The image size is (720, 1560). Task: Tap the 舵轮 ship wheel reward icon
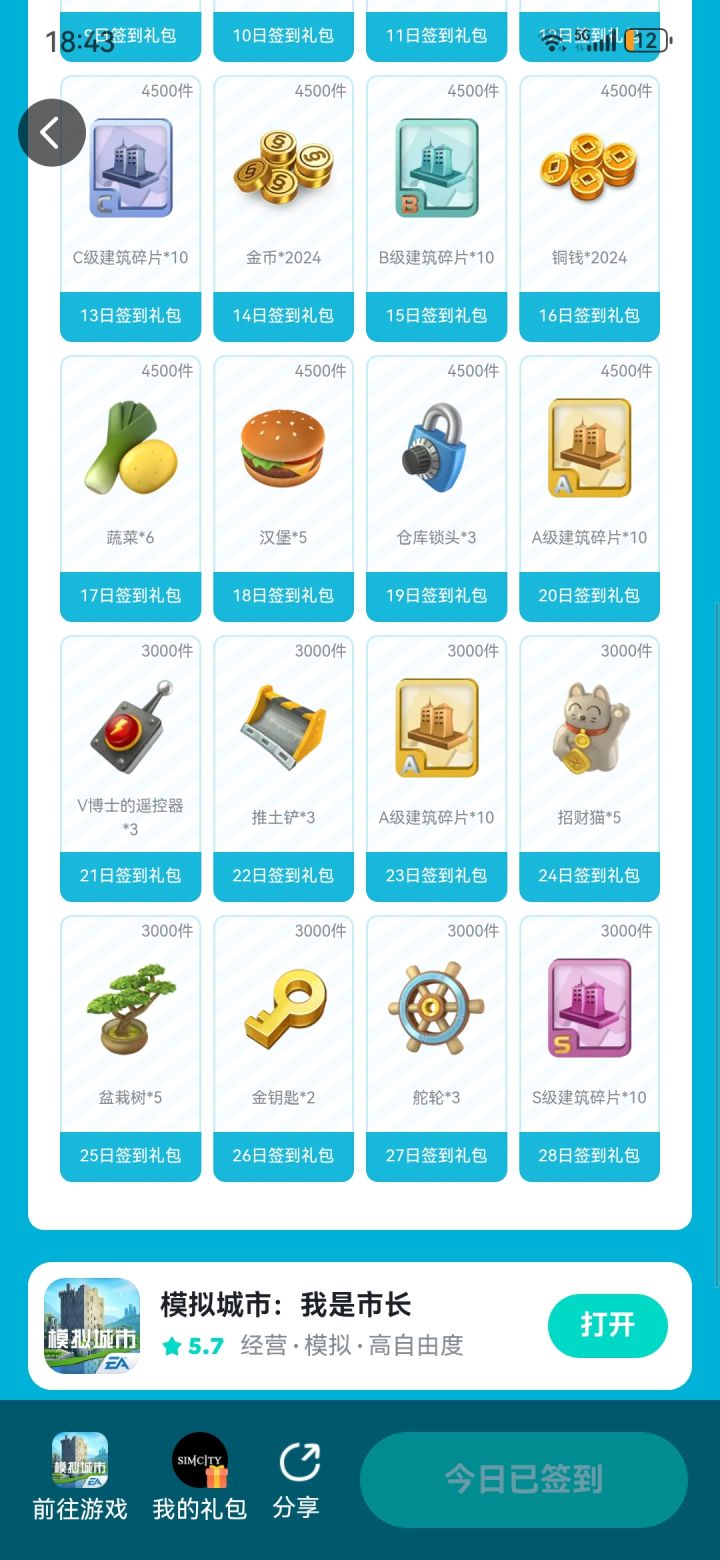click(436, 1007)
